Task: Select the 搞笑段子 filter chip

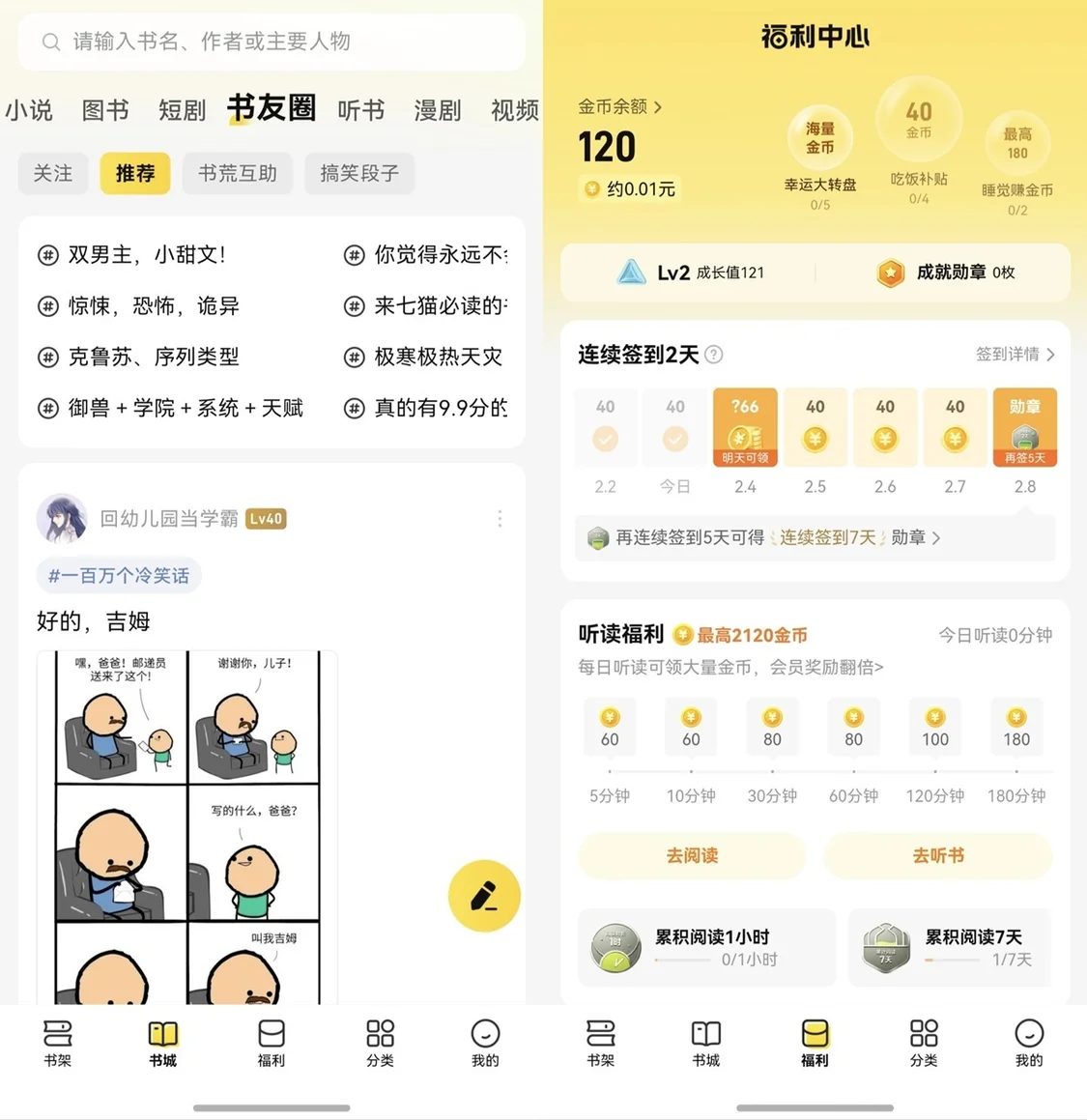Action: (x=359, y=173)
